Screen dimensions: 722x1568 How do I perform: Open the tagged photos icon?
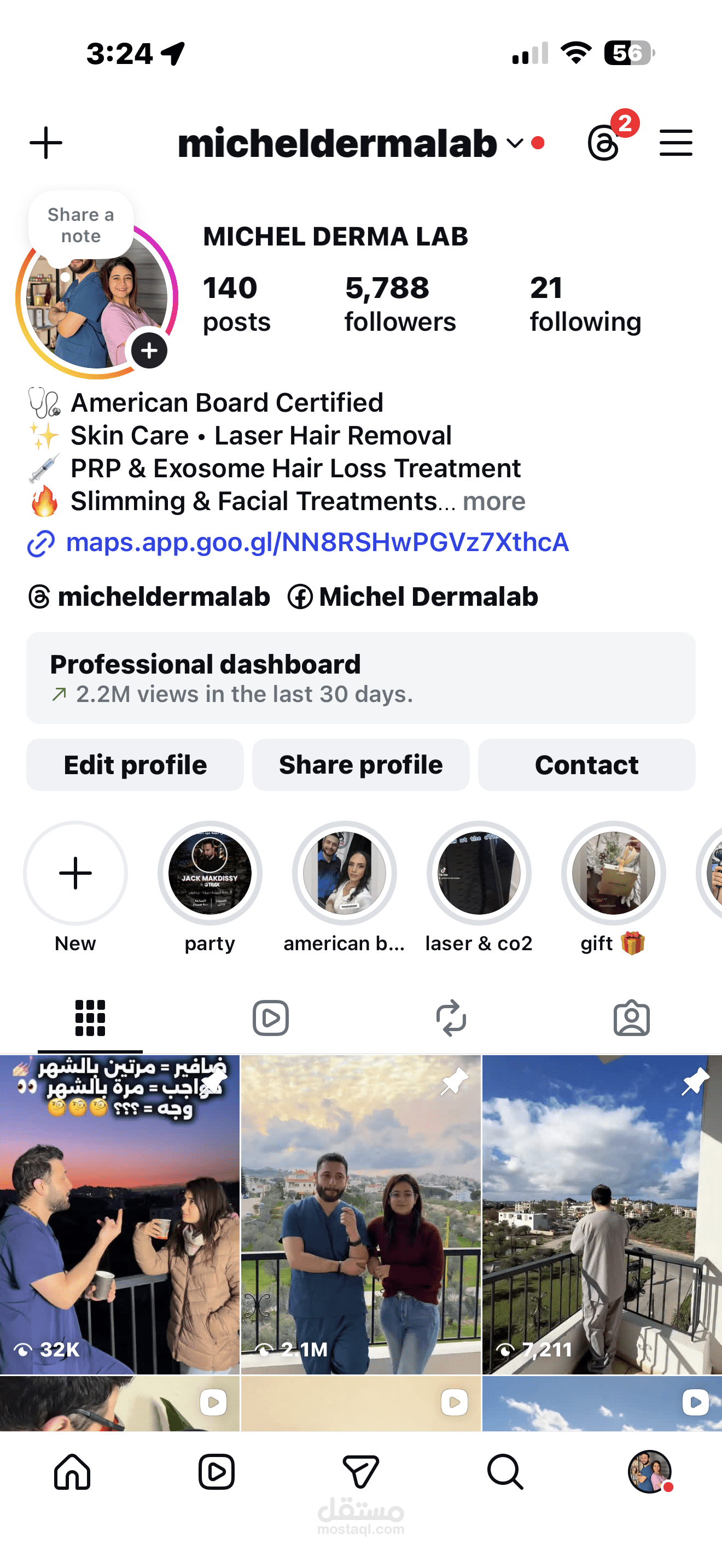(x=632, y=1017)
